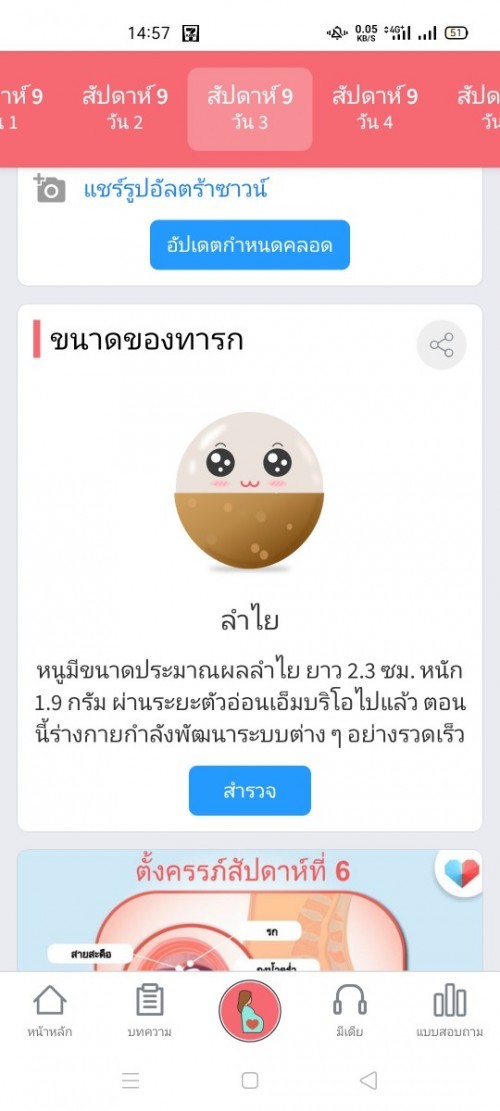Go to the หน้าหลัก tab
The image size is (500, 1111).
(50, 1011)
